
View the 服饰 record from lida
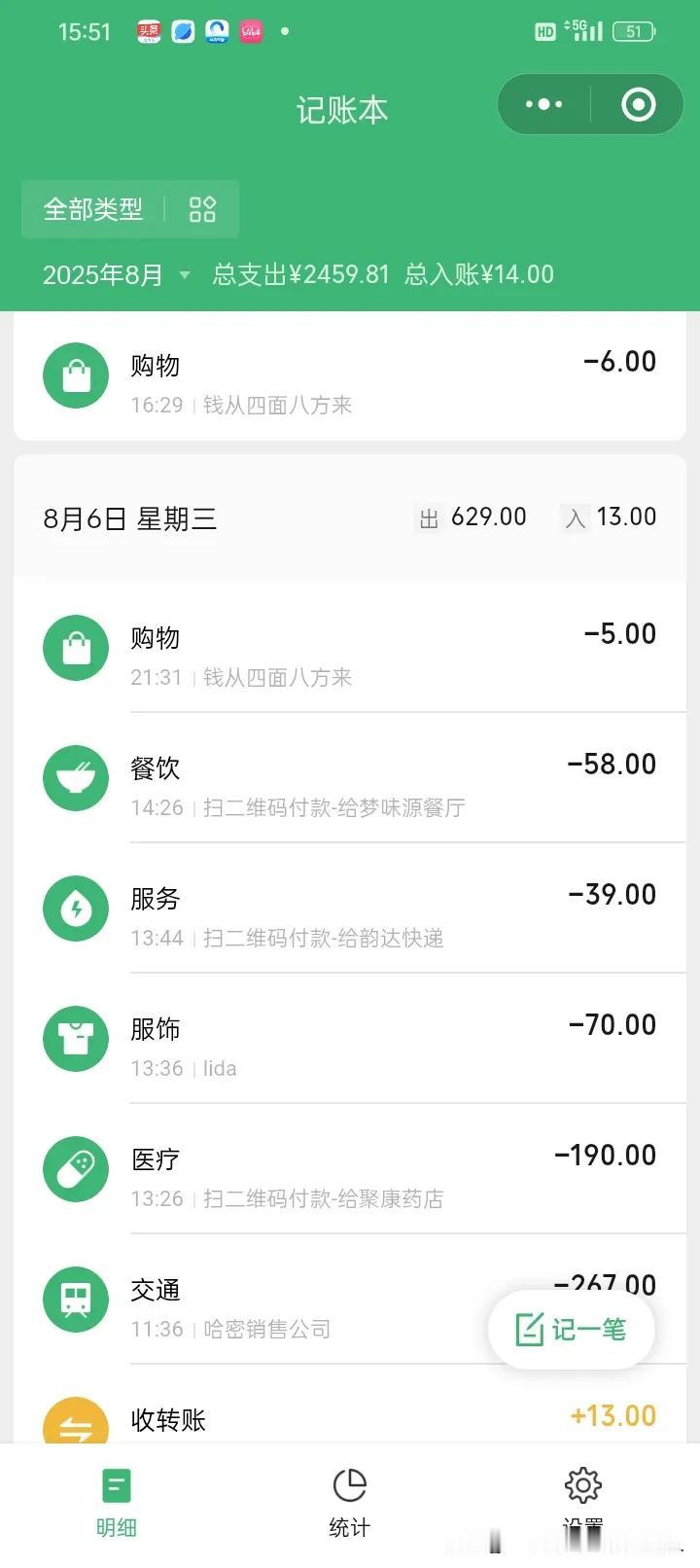tap(350, 1039)
